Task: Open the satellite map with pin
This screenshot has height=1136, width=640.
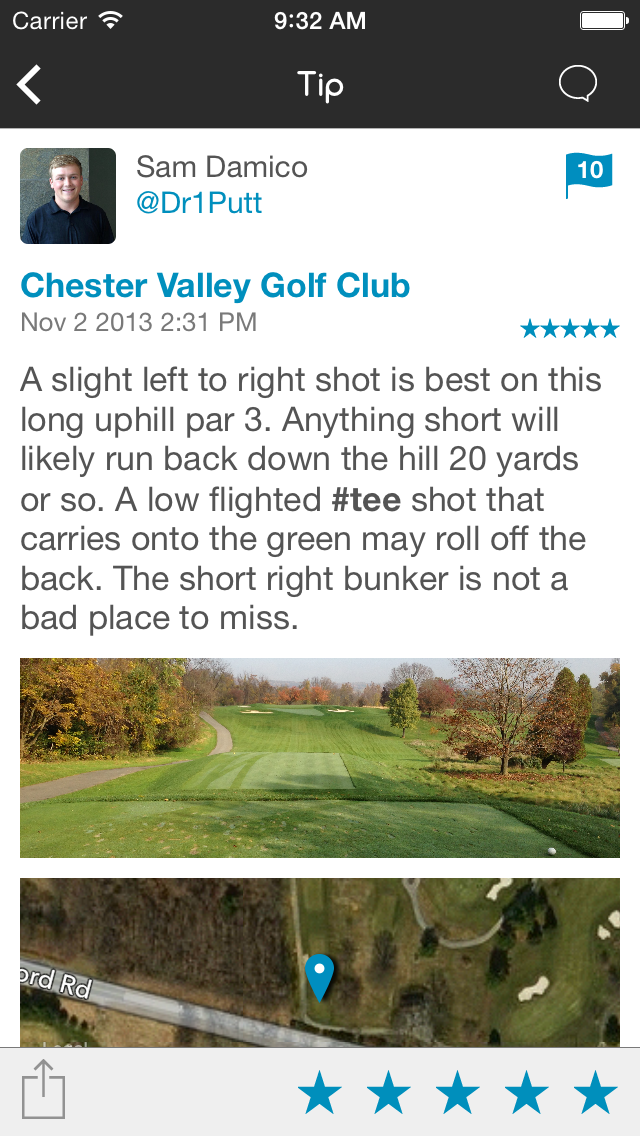Action: (320, 963)
